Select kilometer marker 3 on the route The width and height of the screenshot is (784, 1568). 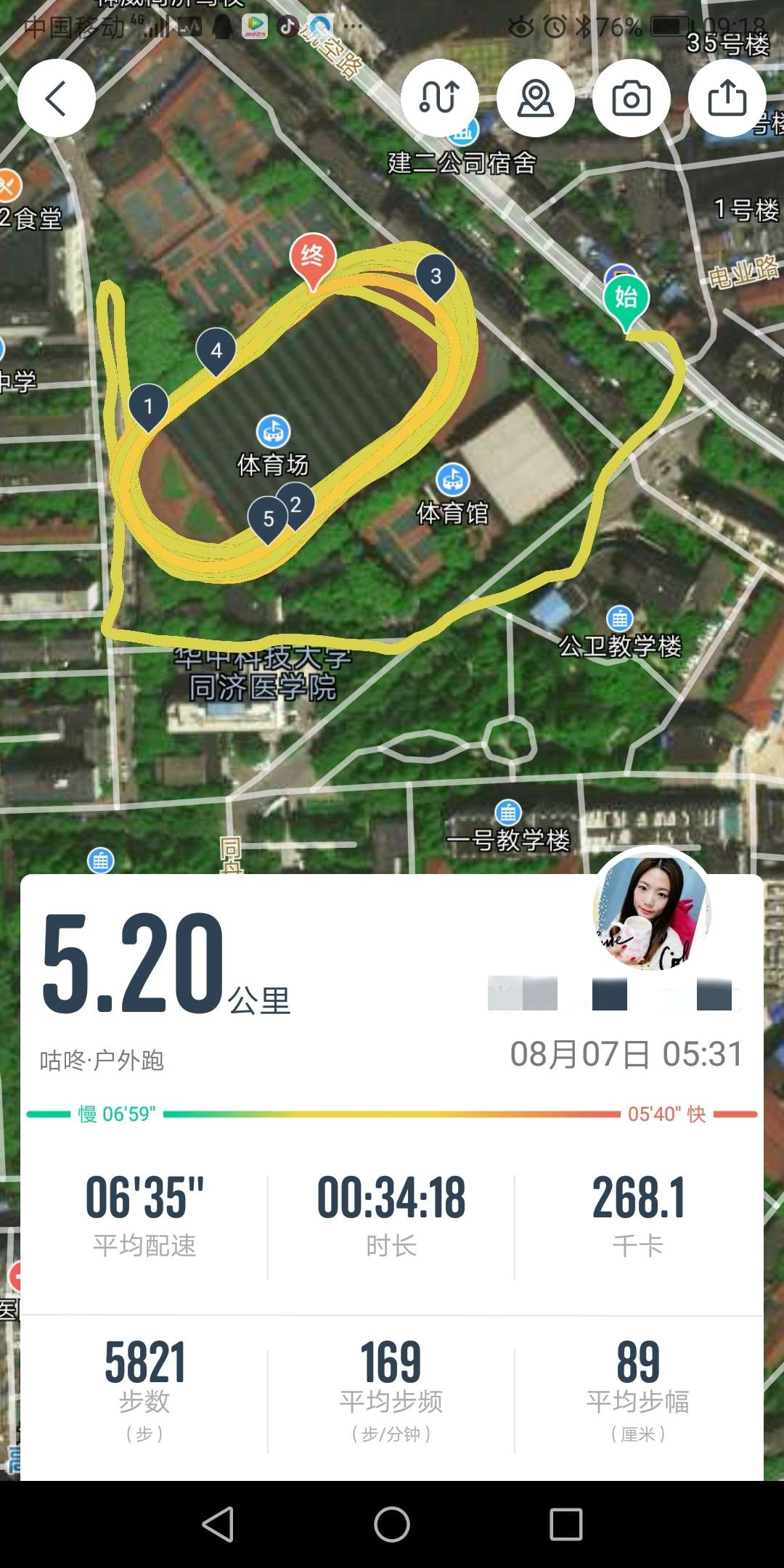pos(436,277)
